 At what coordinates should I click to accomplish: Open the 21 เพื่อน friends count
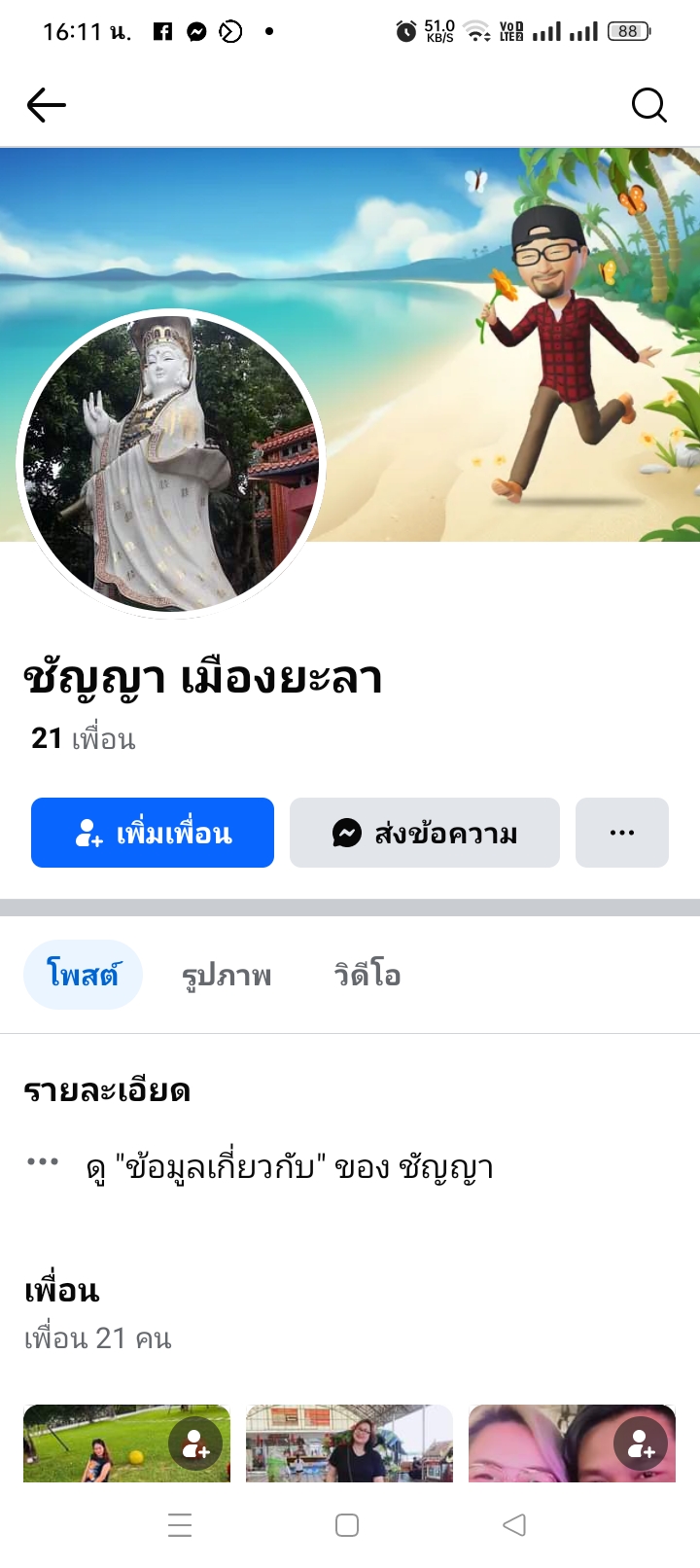pyautogui.click(x=84, y=739)
